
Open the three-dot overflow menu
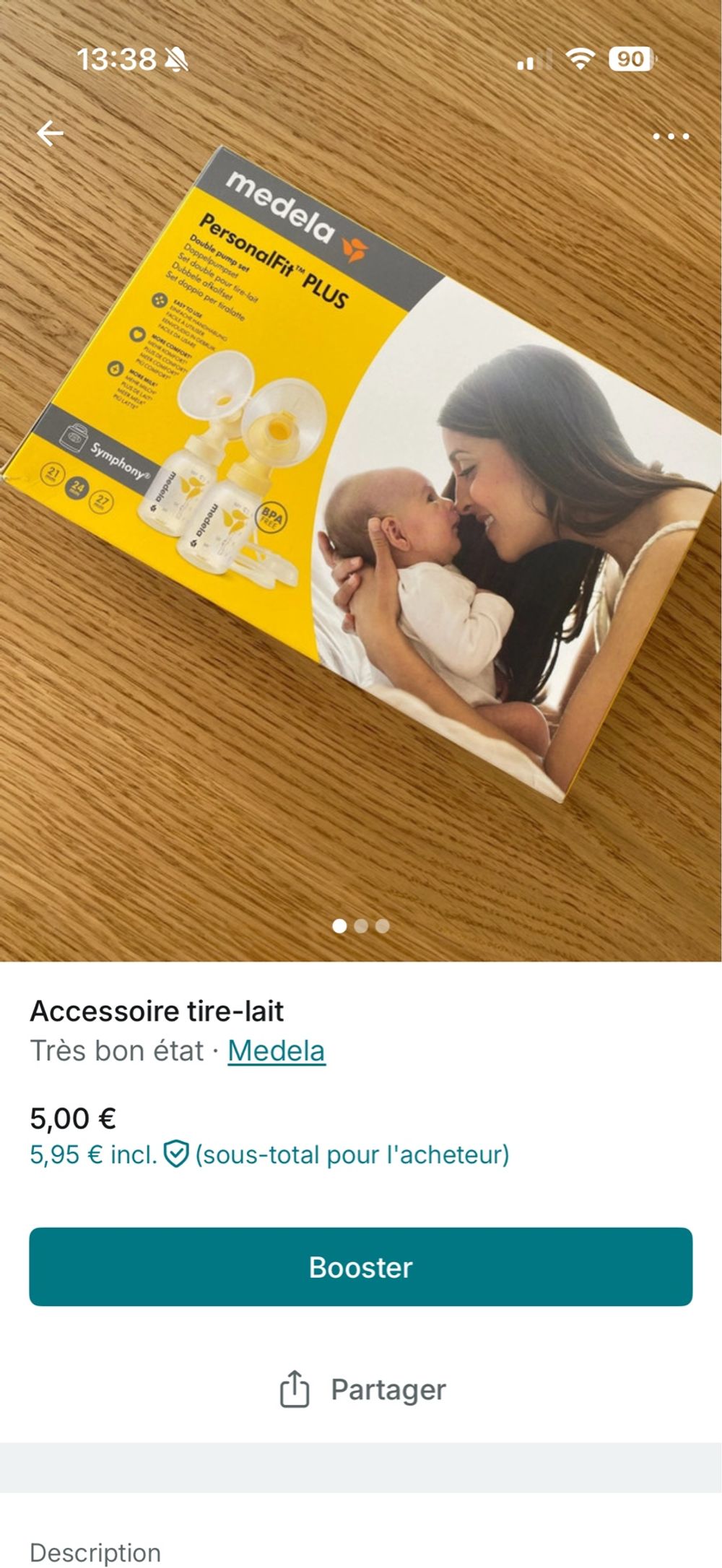coord(671,136)
